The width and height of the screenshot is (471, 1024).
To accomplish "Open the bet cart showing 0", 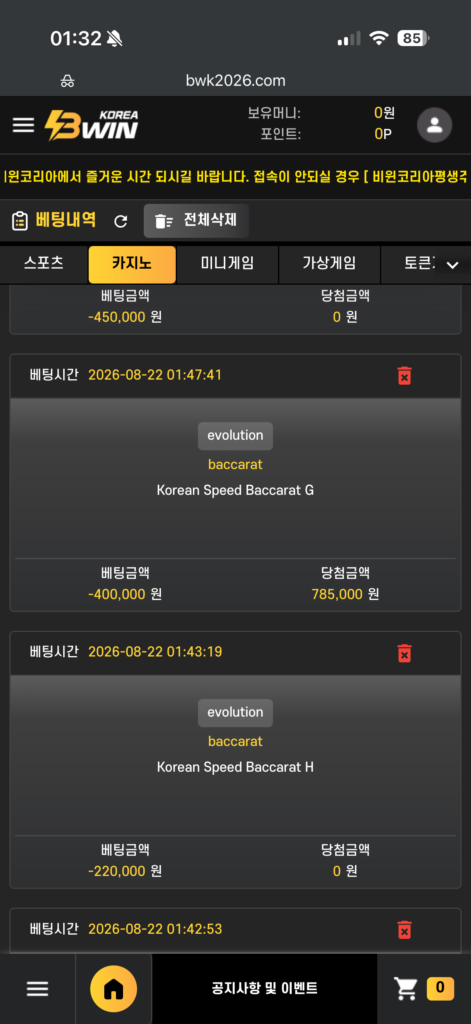I will (x=424, y=989).
